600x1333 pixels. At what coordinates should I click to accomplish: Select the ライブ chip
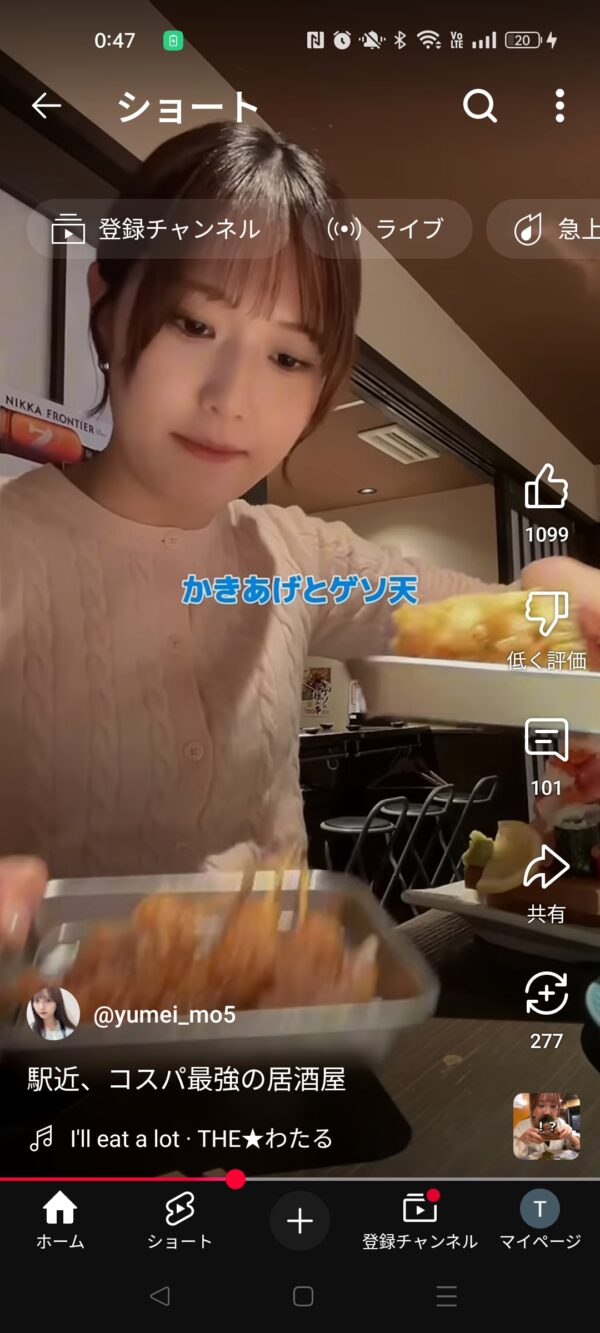pyautogui.click(x=387, y=229)
